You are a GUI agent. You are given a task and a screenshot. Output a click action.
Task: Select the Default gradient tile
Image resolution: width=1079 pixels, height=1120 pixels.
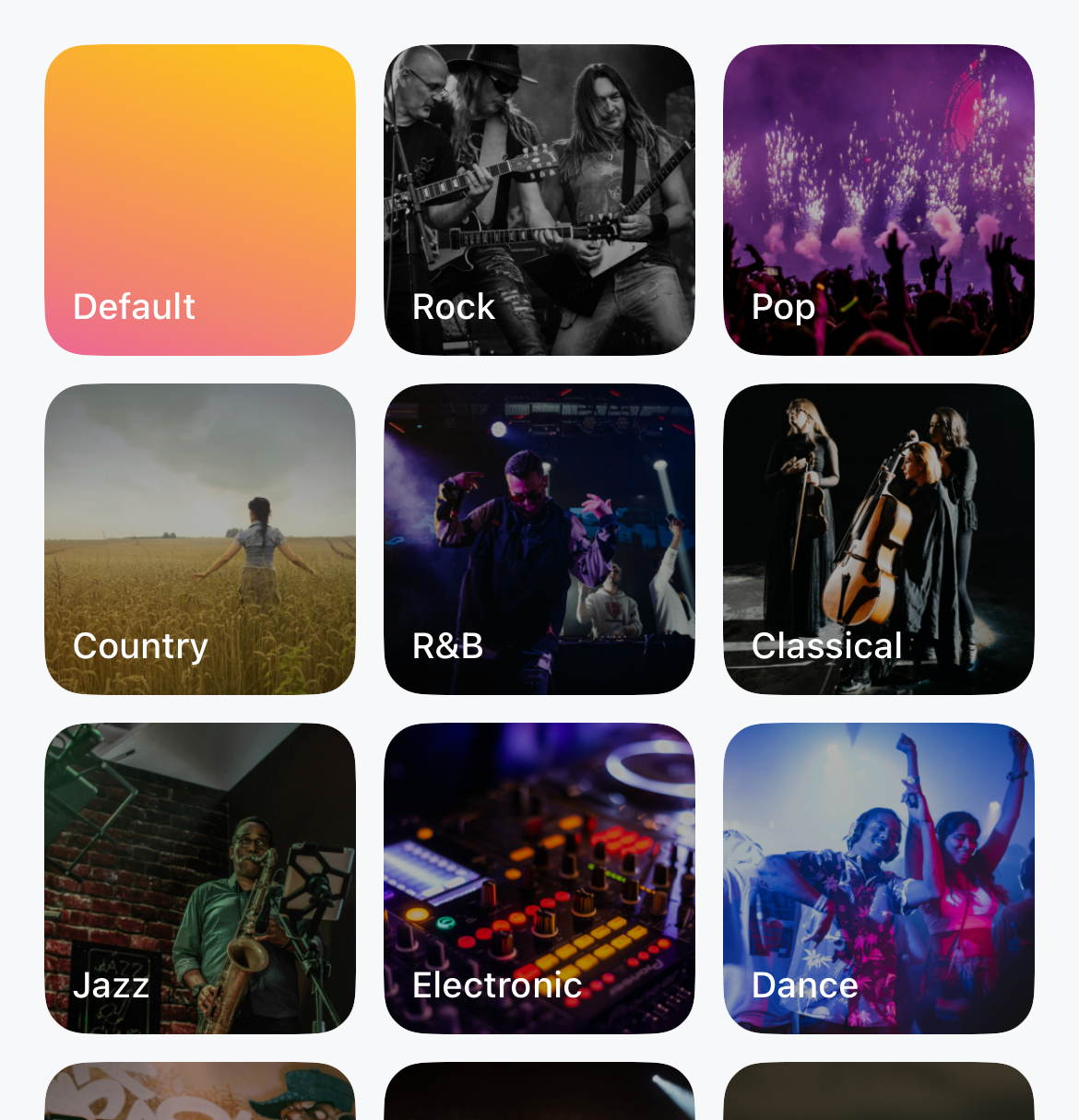tap(200, 200)
